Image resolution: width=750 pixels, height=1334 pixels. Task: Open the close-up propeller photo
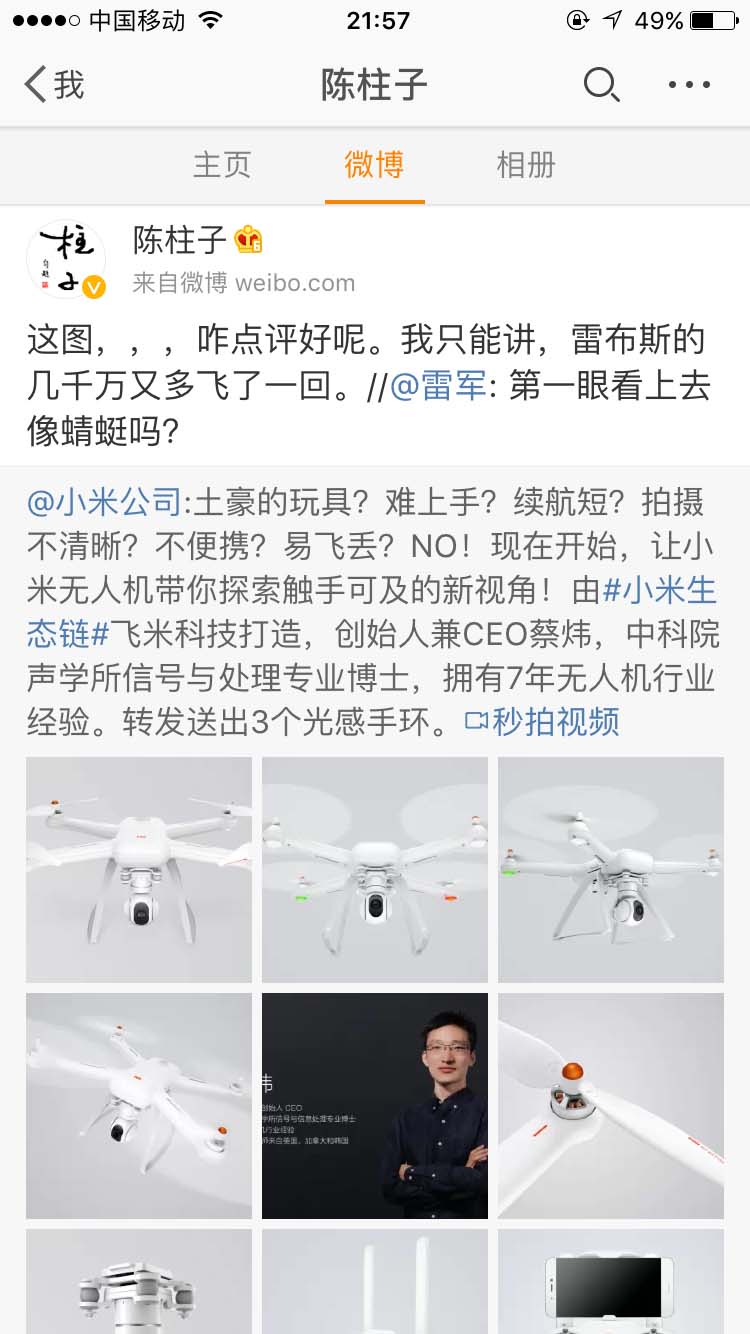click(x=610, y=1105)
